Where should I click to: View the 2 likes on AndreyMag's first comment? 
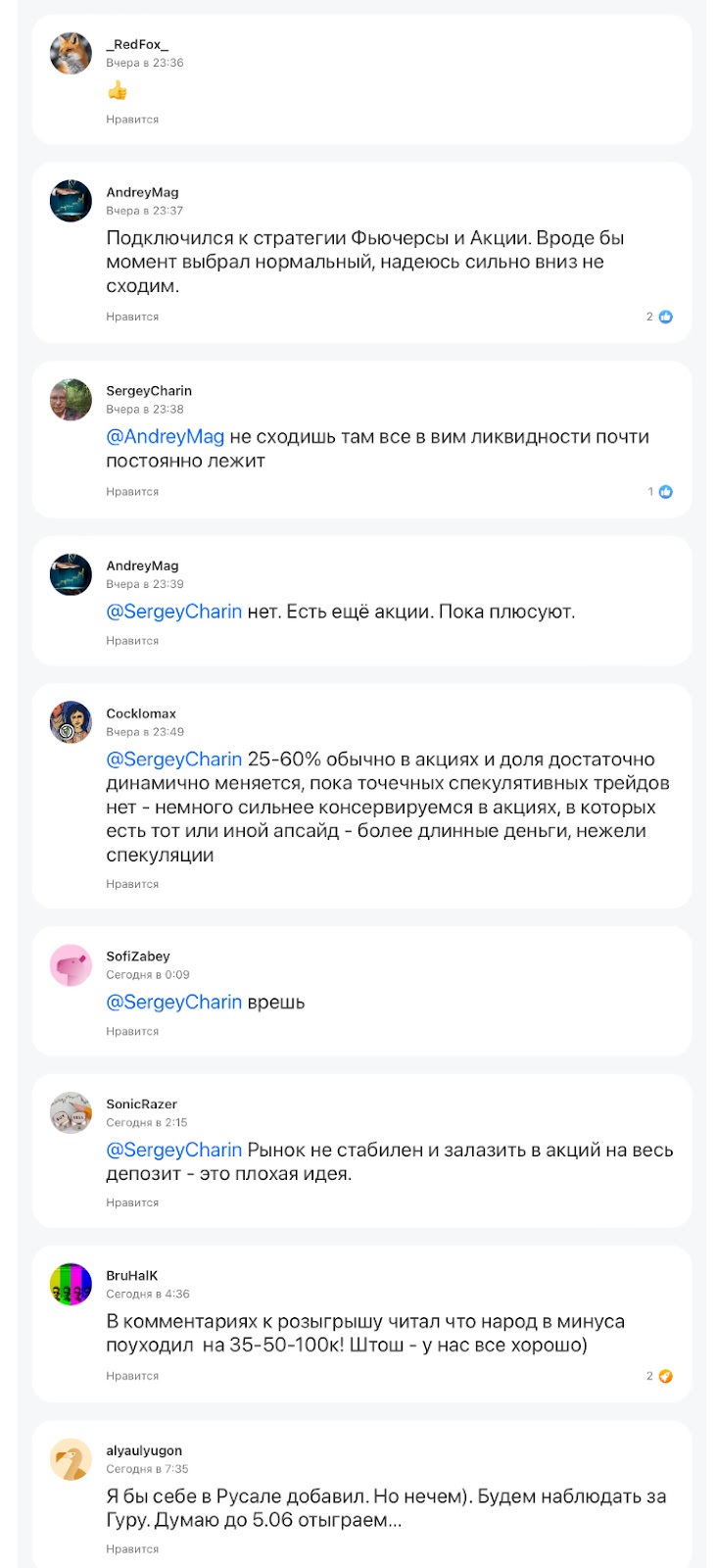click(x=659, y=317)
